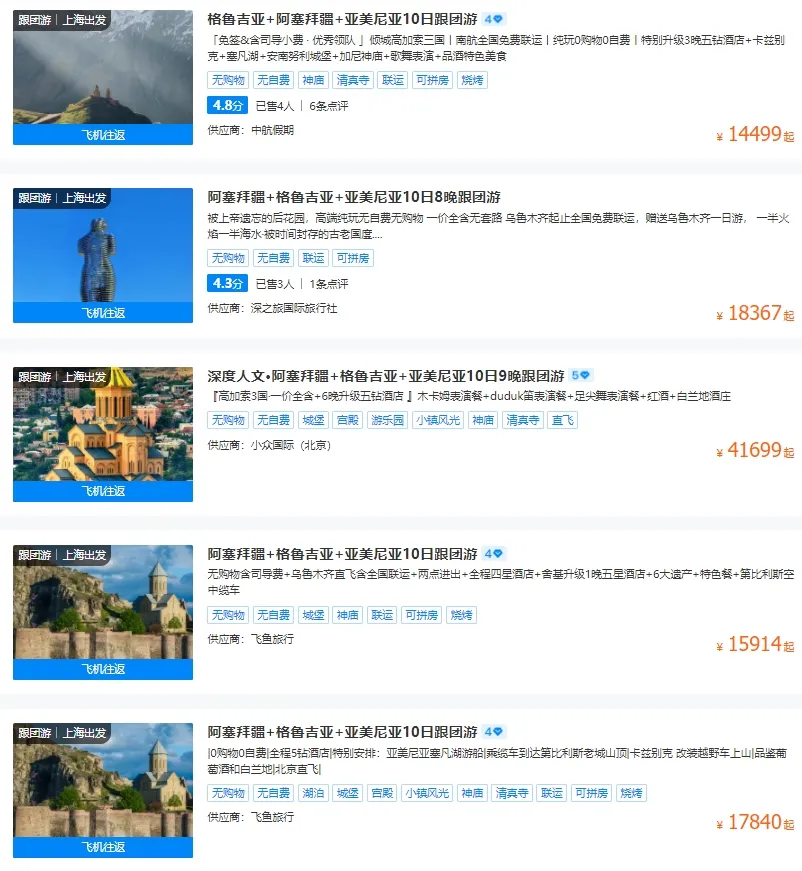Select the 可拼房 tag under the second listing

[x=354, y=258]
